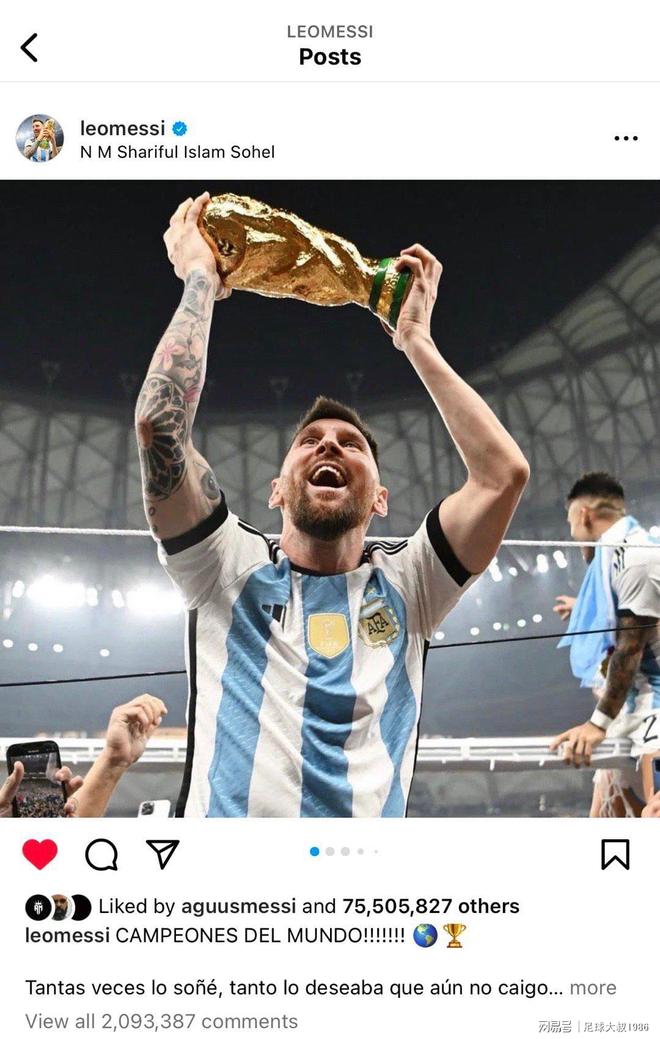The image size is (660, 1039).
Task: Open leomessi's profile picture
Action: pos(40,138)
